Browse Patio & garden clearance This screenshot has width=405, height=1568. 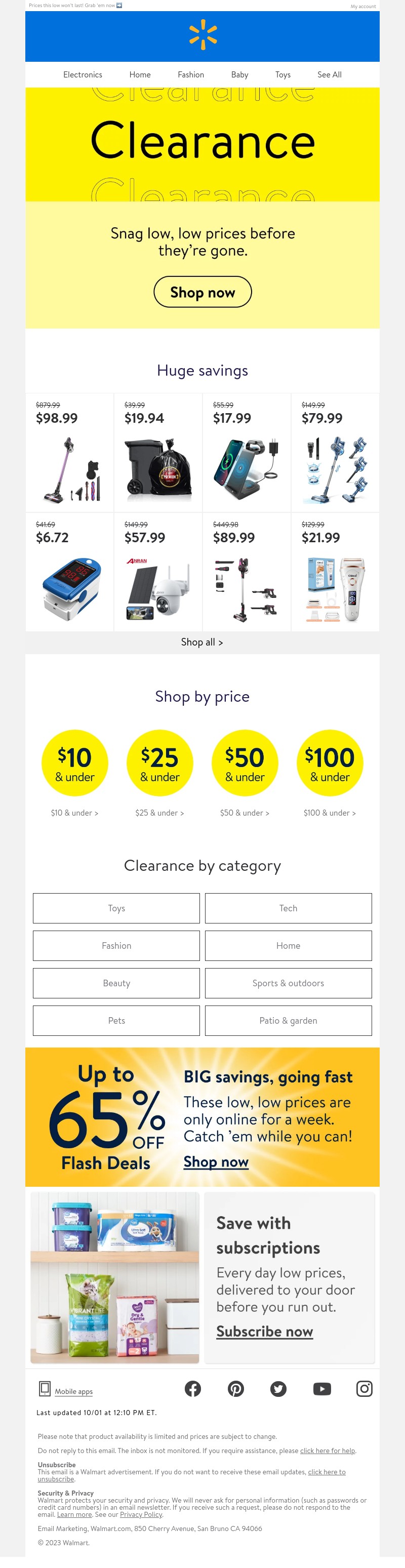point(288,1021)
